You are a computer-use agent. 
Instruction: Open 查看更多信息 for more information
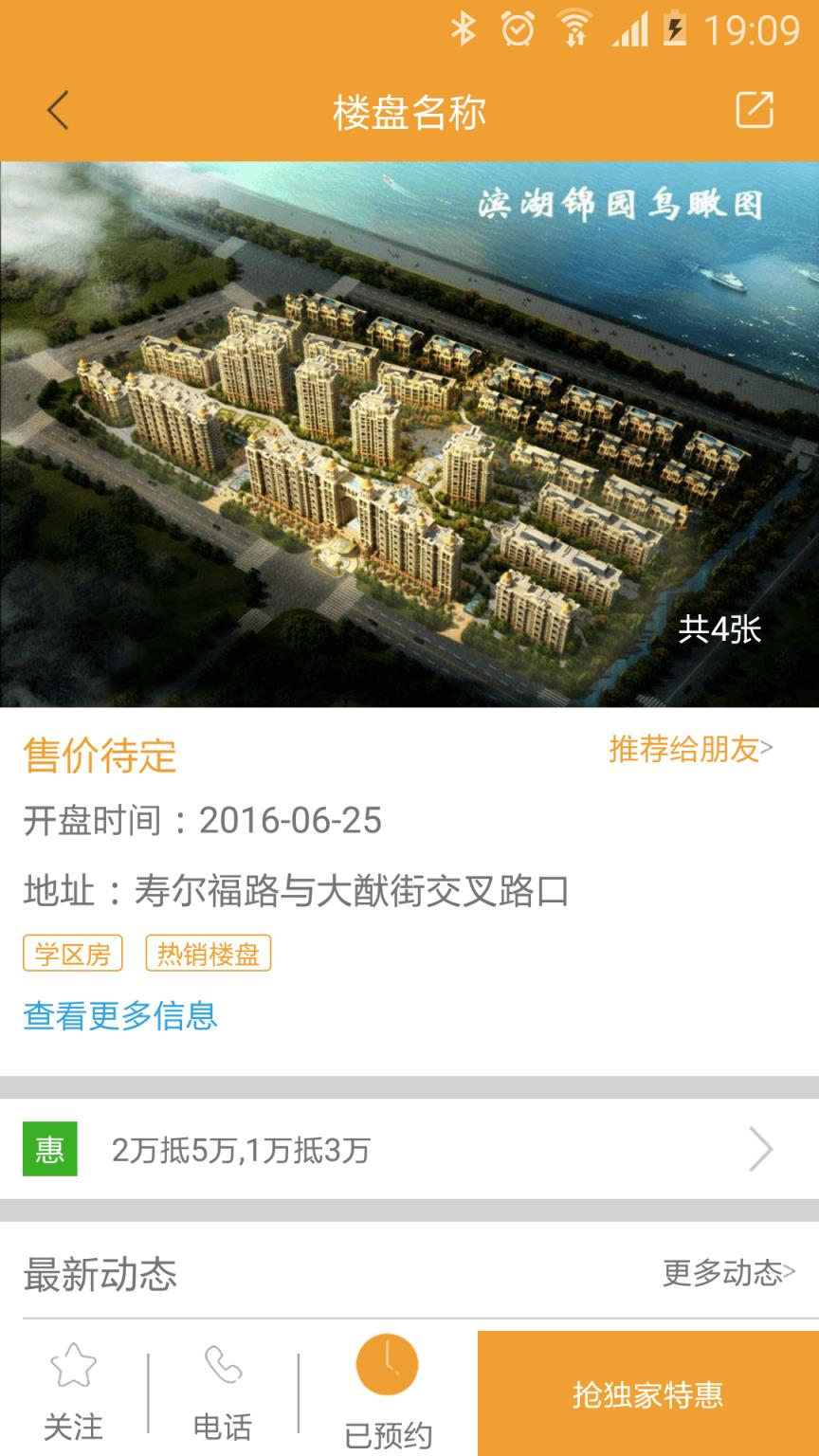click(x=118, y=1015)
